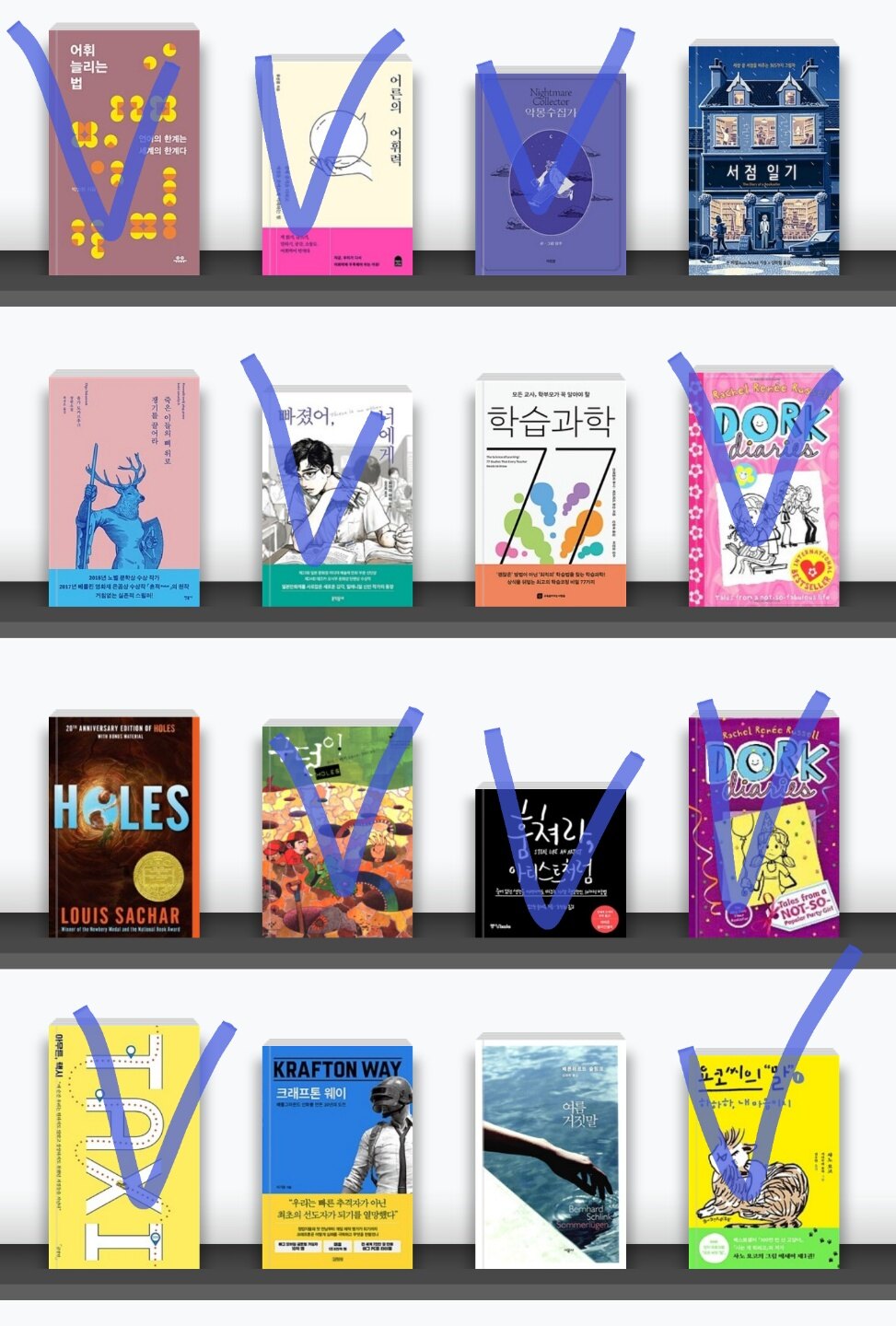
Task: Open the pink Dork Diaries book
Action: (763, 489)
